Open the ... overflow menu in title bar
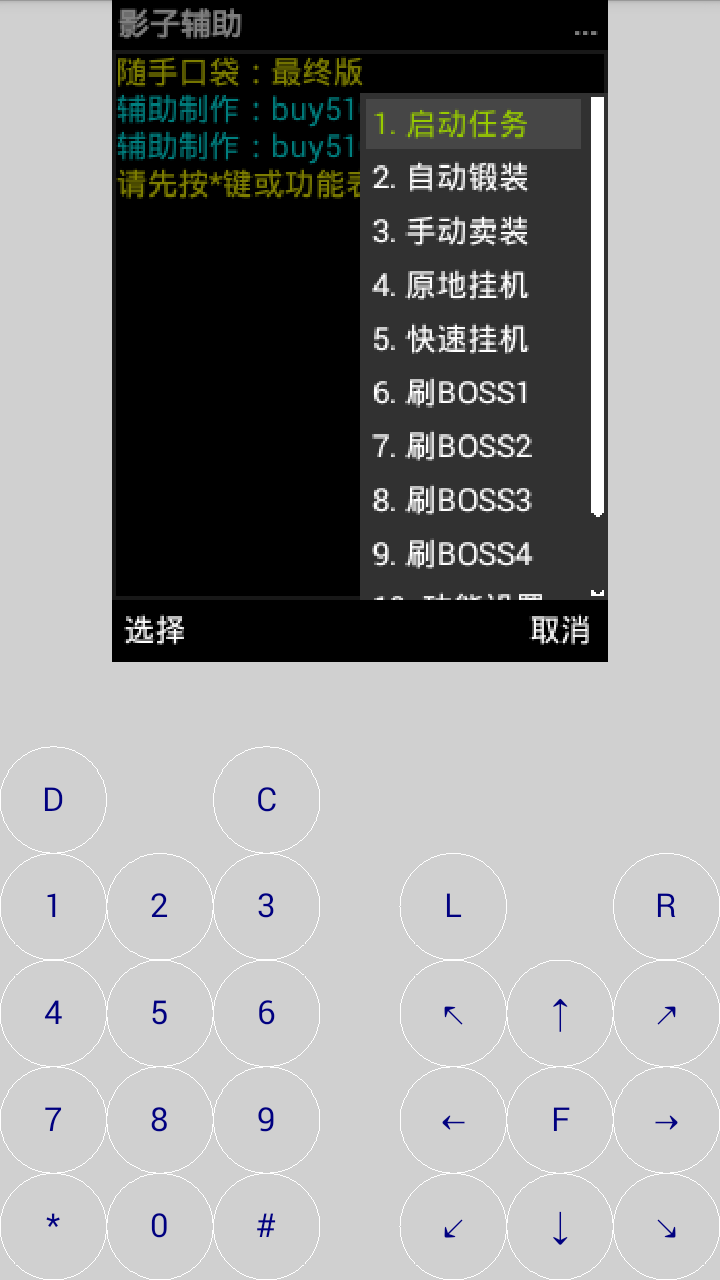Image resolution: width=720 pixels, height=1280 pixels. point(585,30)
